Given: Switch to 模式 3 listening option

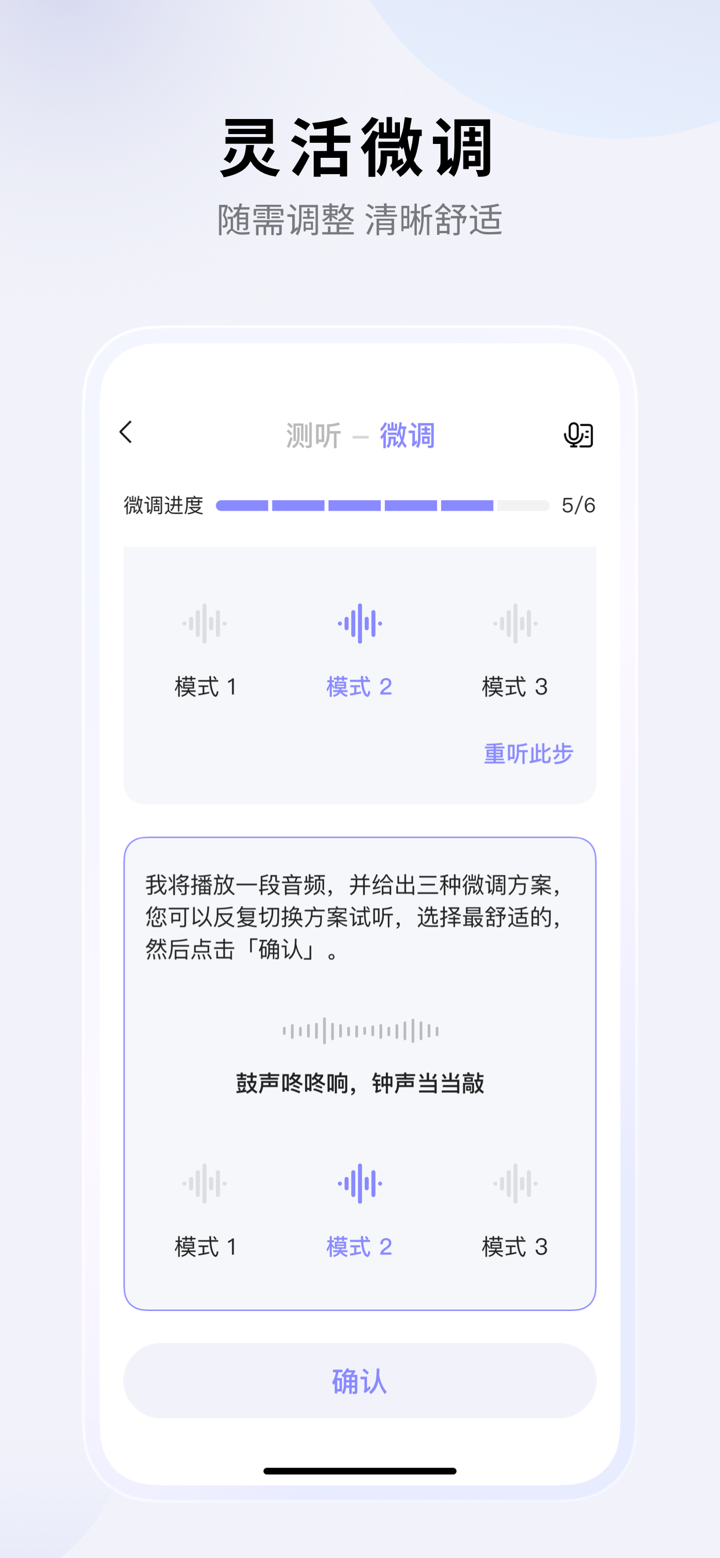Looking at the screenshot, I should 515,687.
